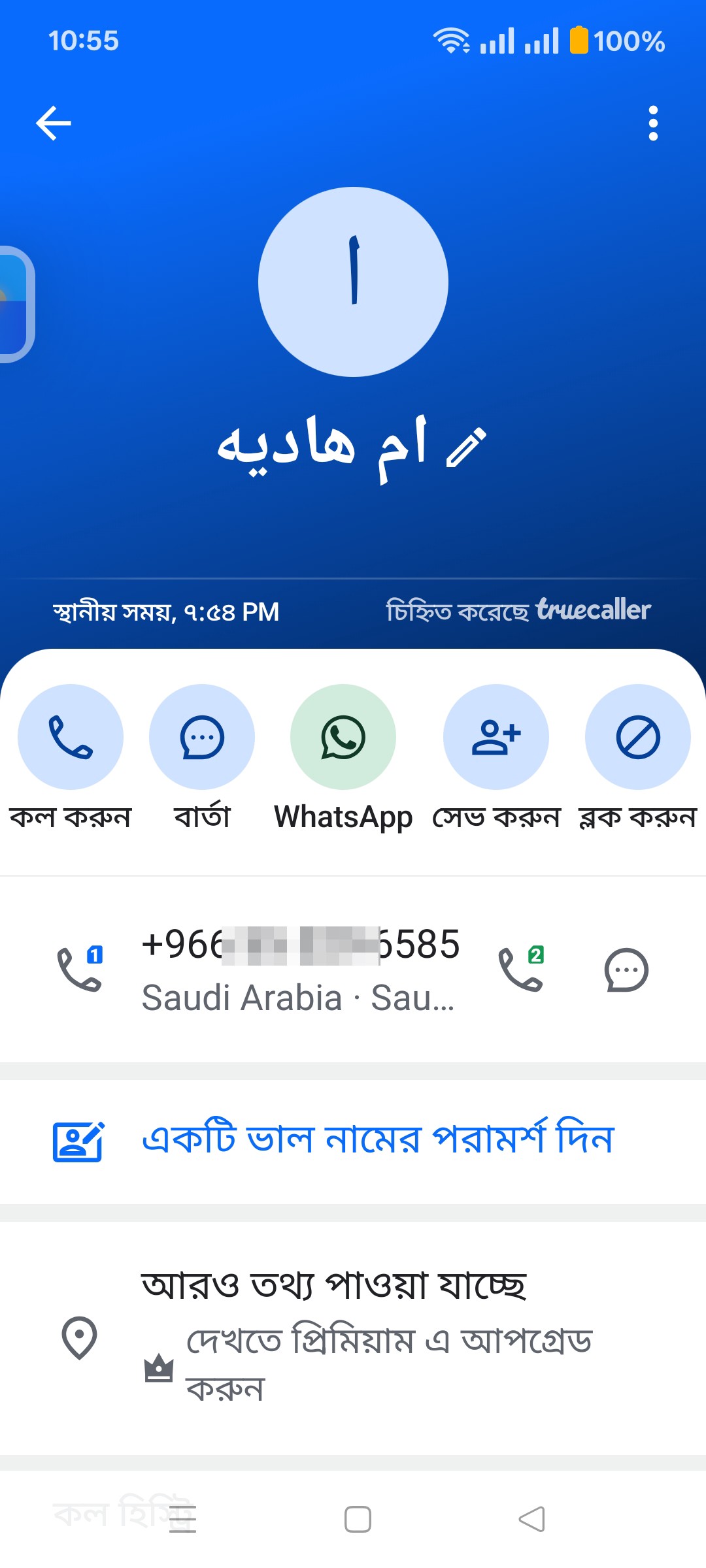Block this number with ব্লক করুন
Viewport: 706px width, 1568px height.
tap(638, 737)
